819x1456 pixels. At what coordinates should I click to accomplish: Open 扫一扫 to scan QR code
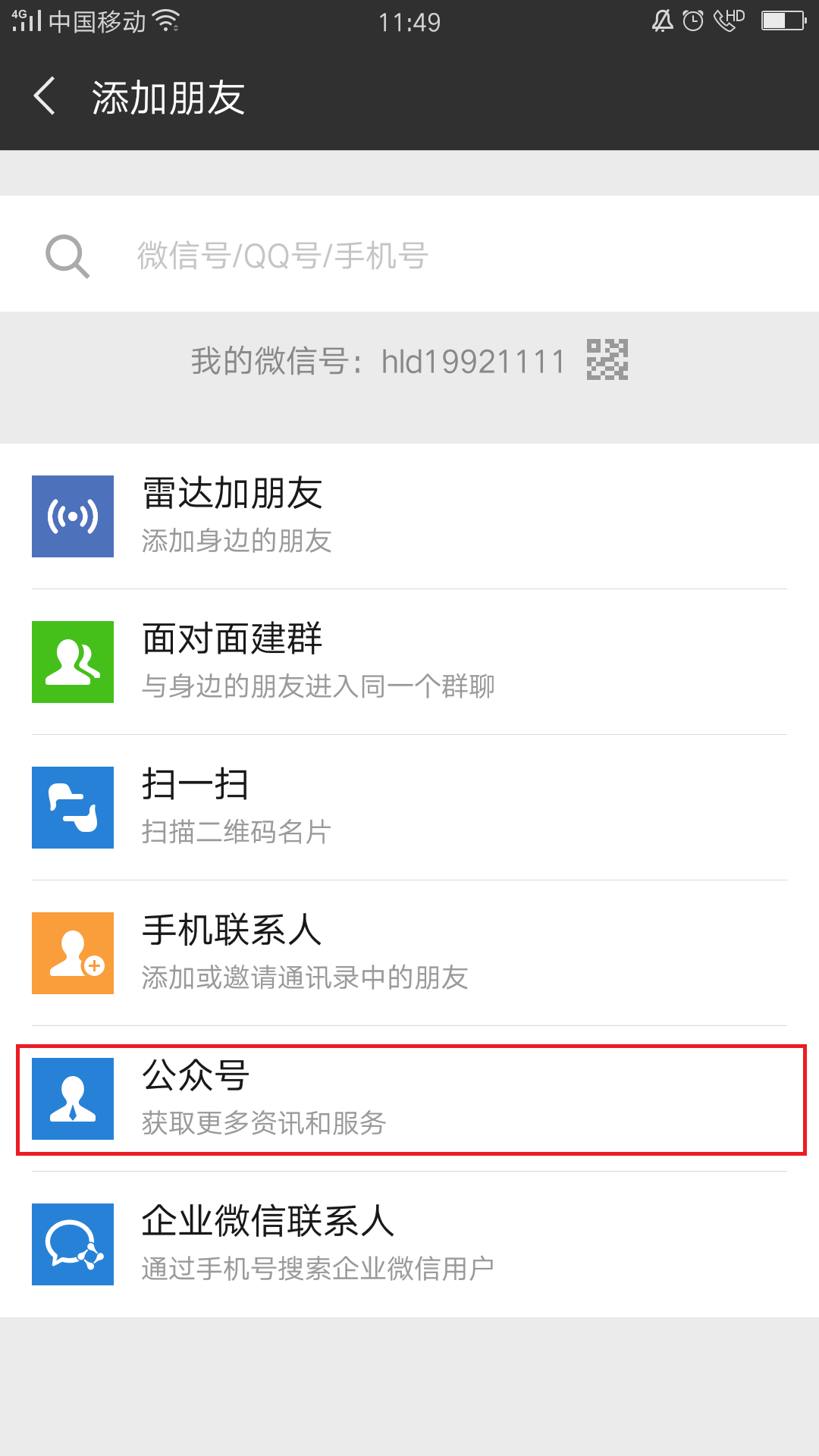click(x=409, y=807)
